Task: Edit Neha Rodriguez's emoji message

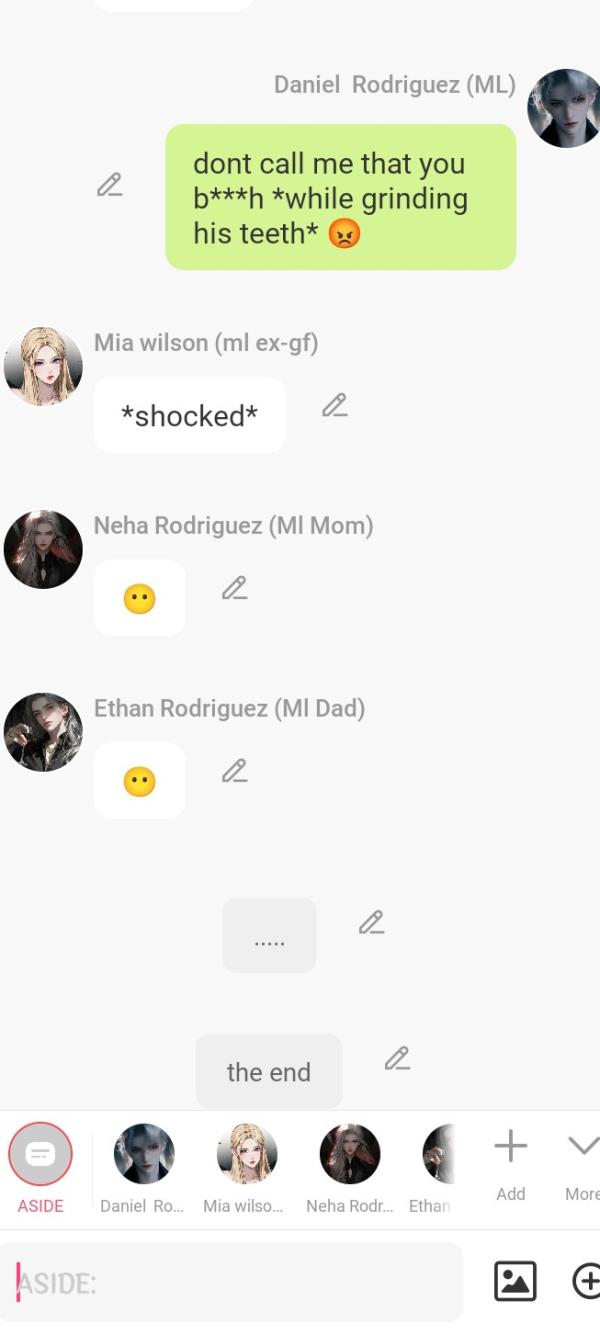Action: (x=234, y=588)
